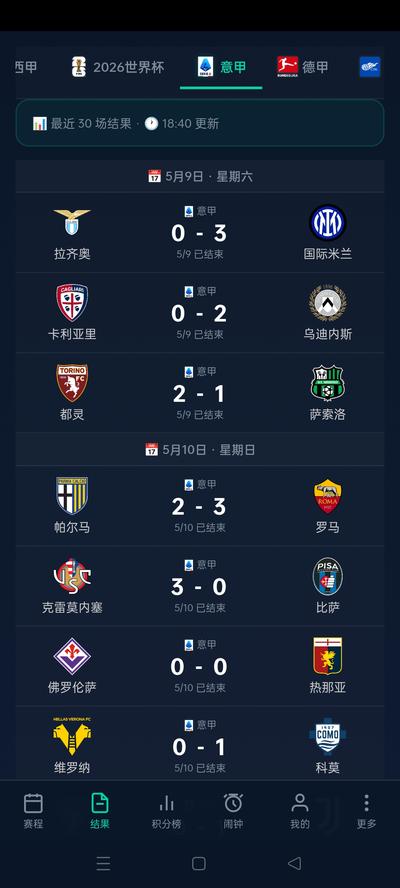
Task: Switch to 我的 profile tab
Action: (300, 811)
